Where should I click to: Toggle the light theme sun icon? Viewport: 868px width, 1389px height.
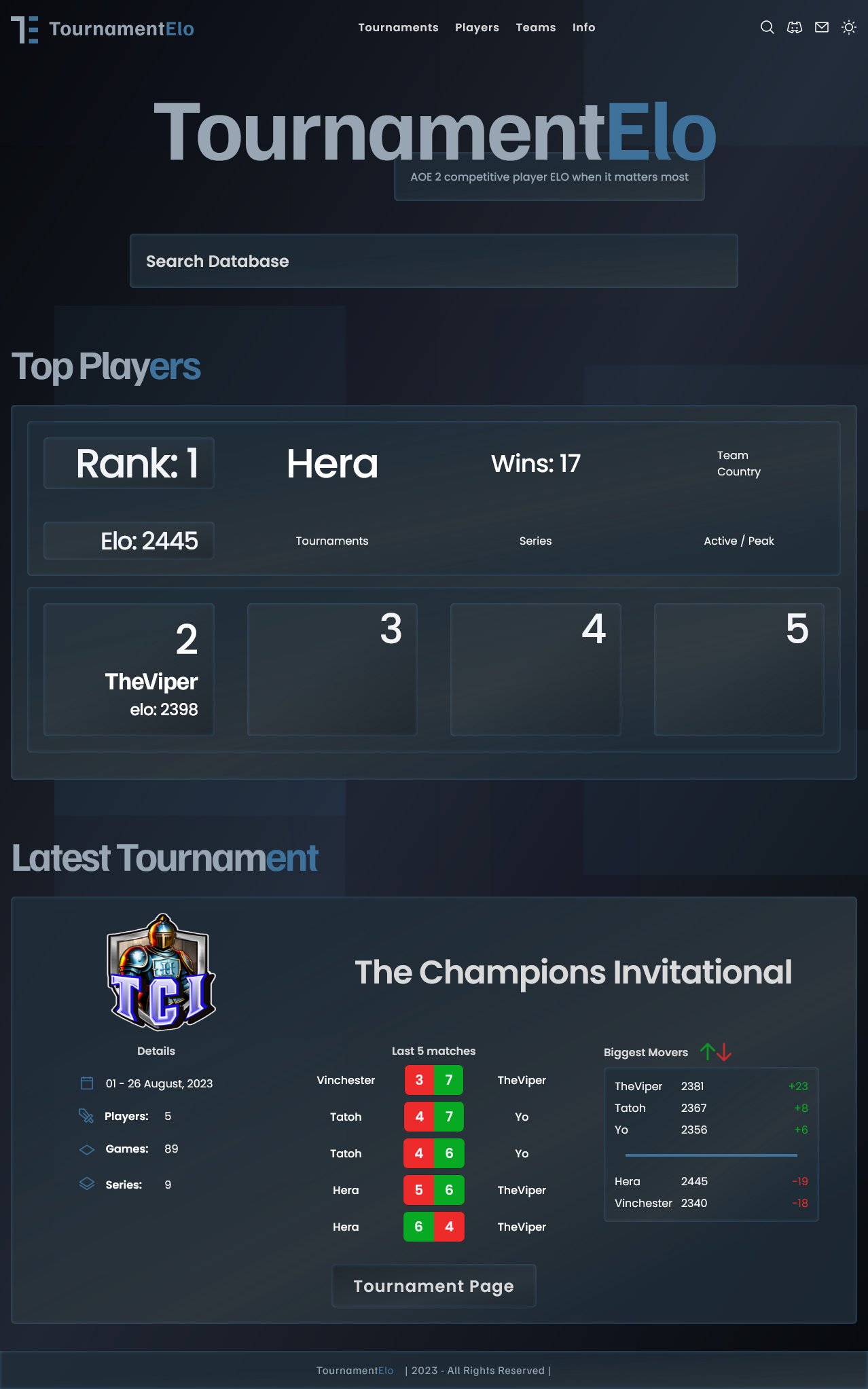tap(848, 27)
